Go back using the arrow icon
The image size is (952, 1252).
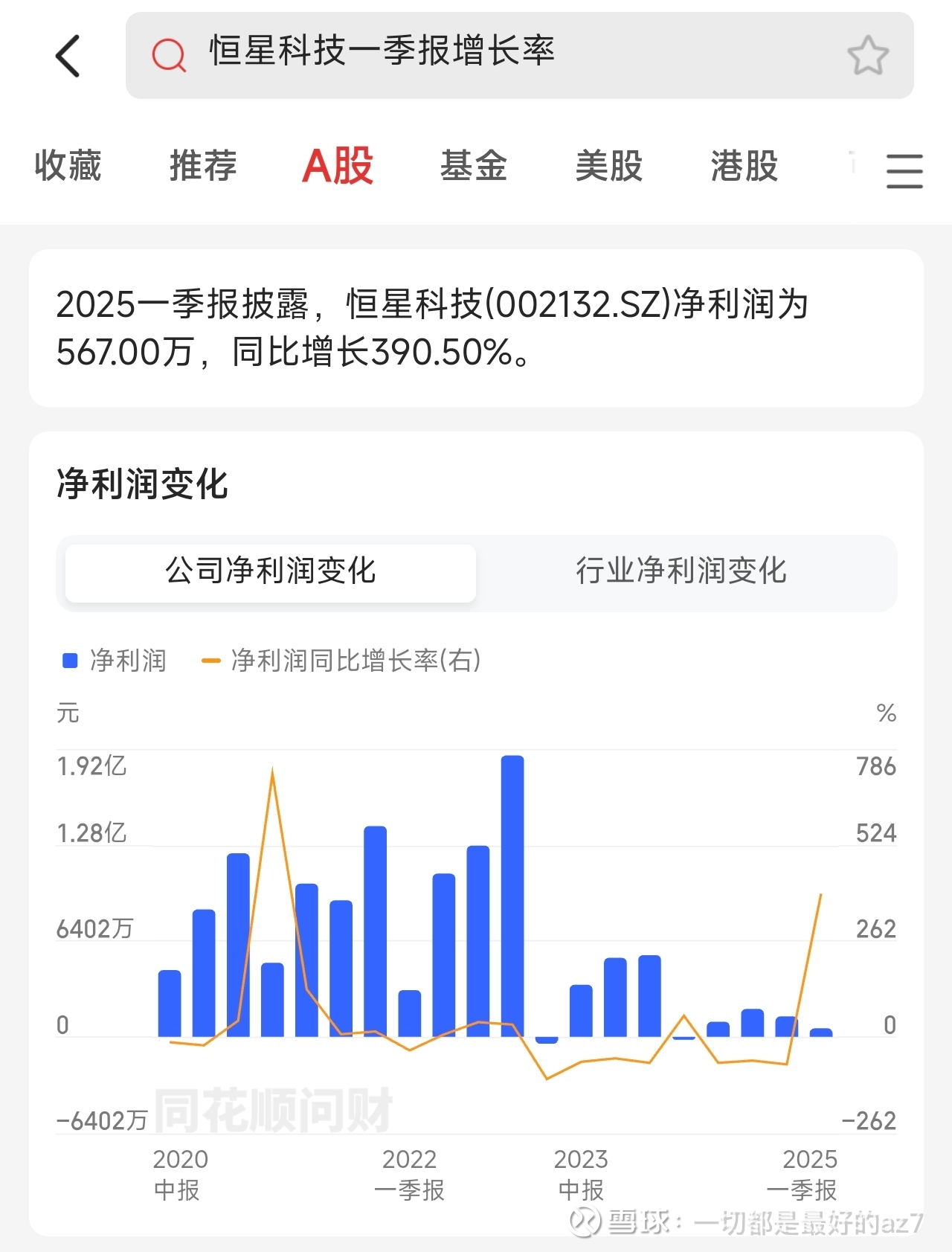pyautogui.click(x=68, y=56)
